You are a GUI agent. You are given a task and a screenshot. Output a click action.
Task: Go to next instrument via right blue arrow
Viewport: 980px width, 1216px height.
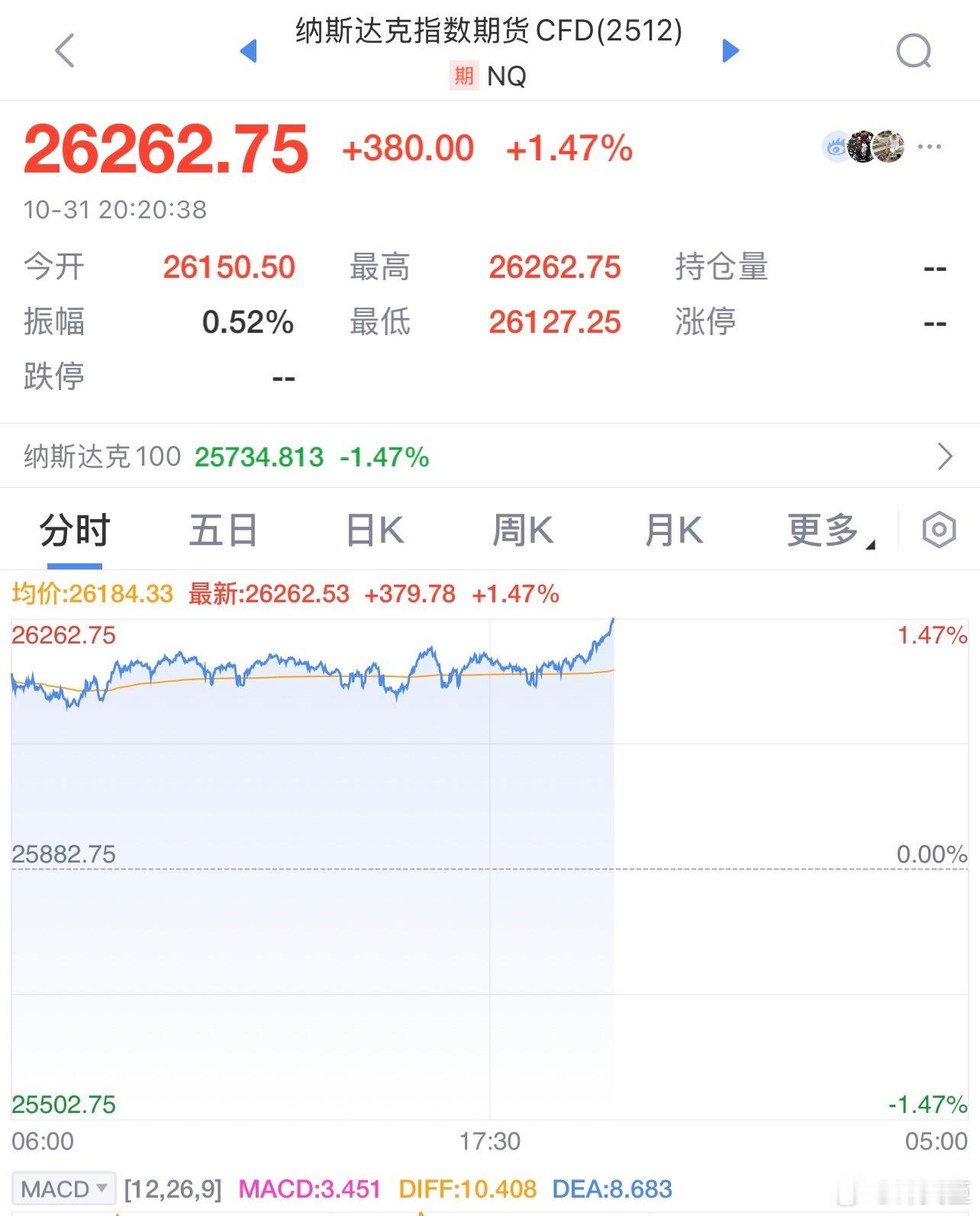click(730, 50)
